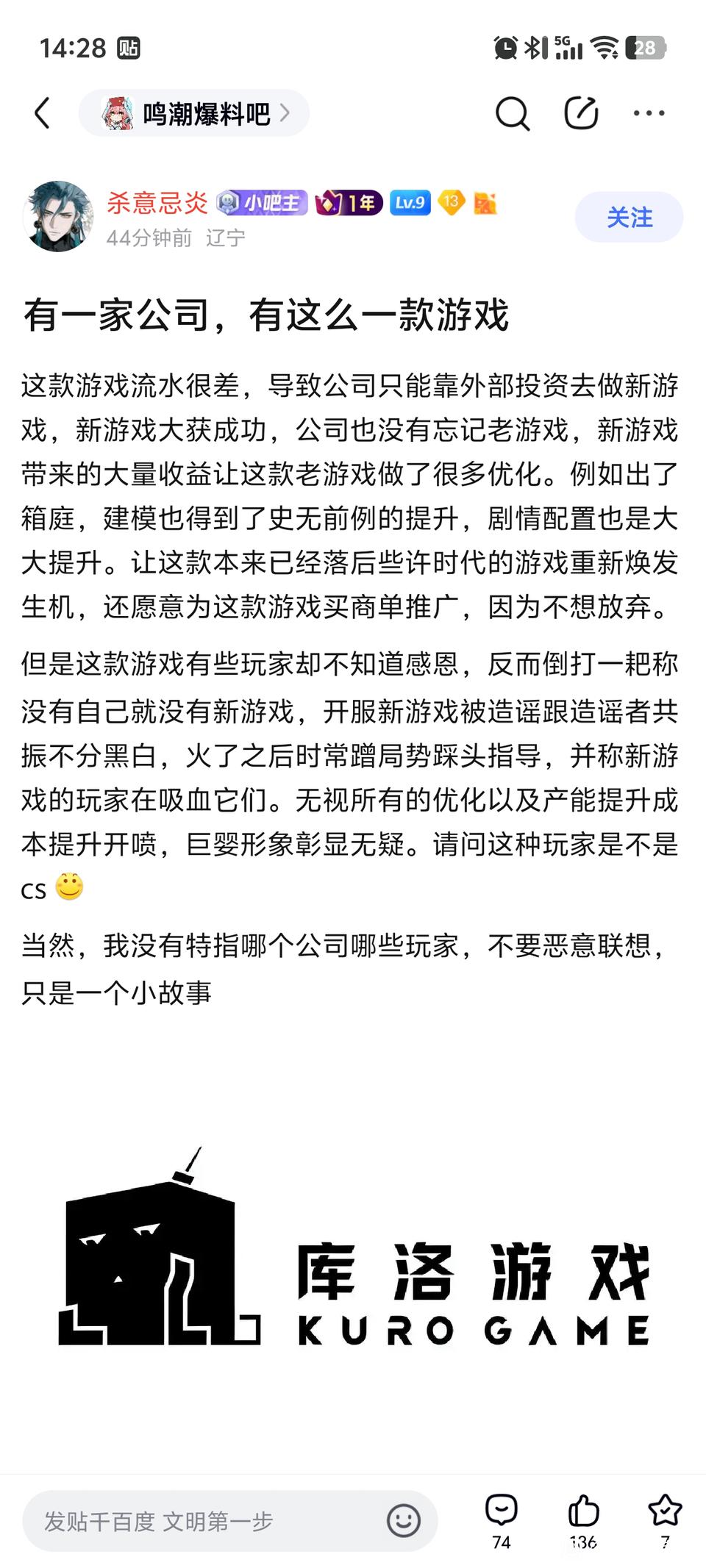Add this post to favorites
706x1568 pixels.
(665, 1517)
